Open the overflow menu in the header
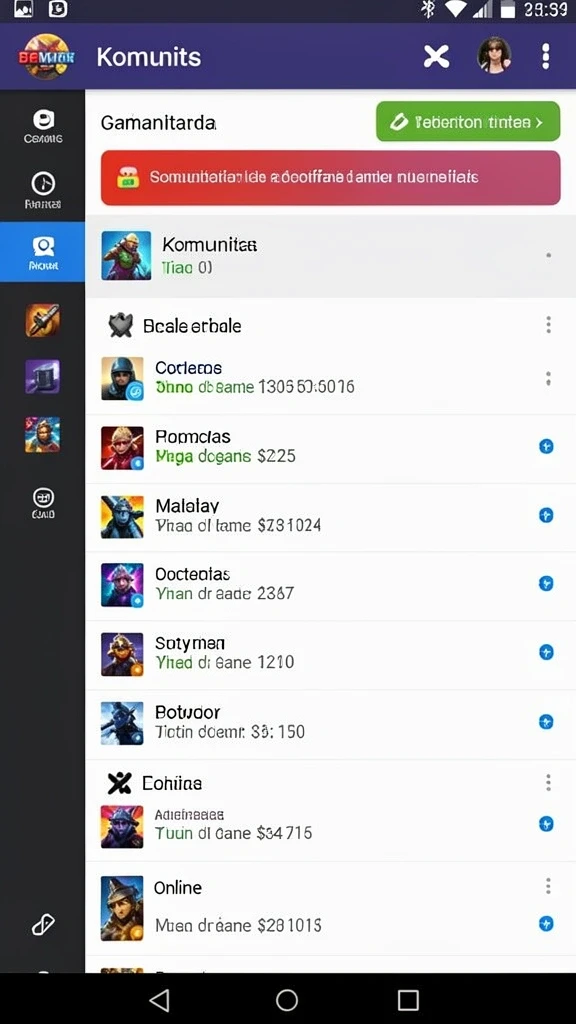The image size is (576, 1024). pos(546,57)
